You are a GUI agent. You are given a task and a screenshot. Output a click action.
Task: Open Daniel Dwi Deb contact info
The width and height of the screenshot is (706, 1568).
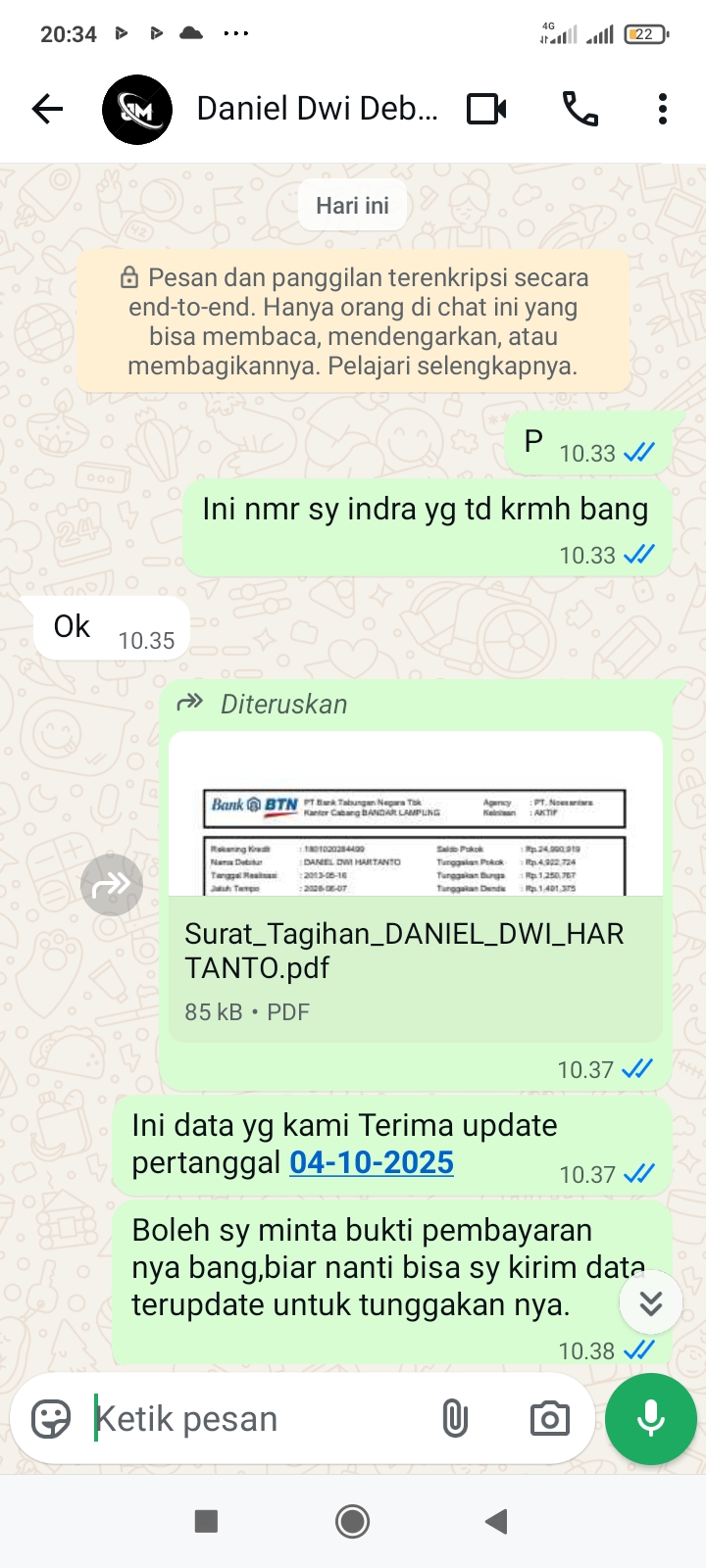pyautogui.click(x=317, y=109)
